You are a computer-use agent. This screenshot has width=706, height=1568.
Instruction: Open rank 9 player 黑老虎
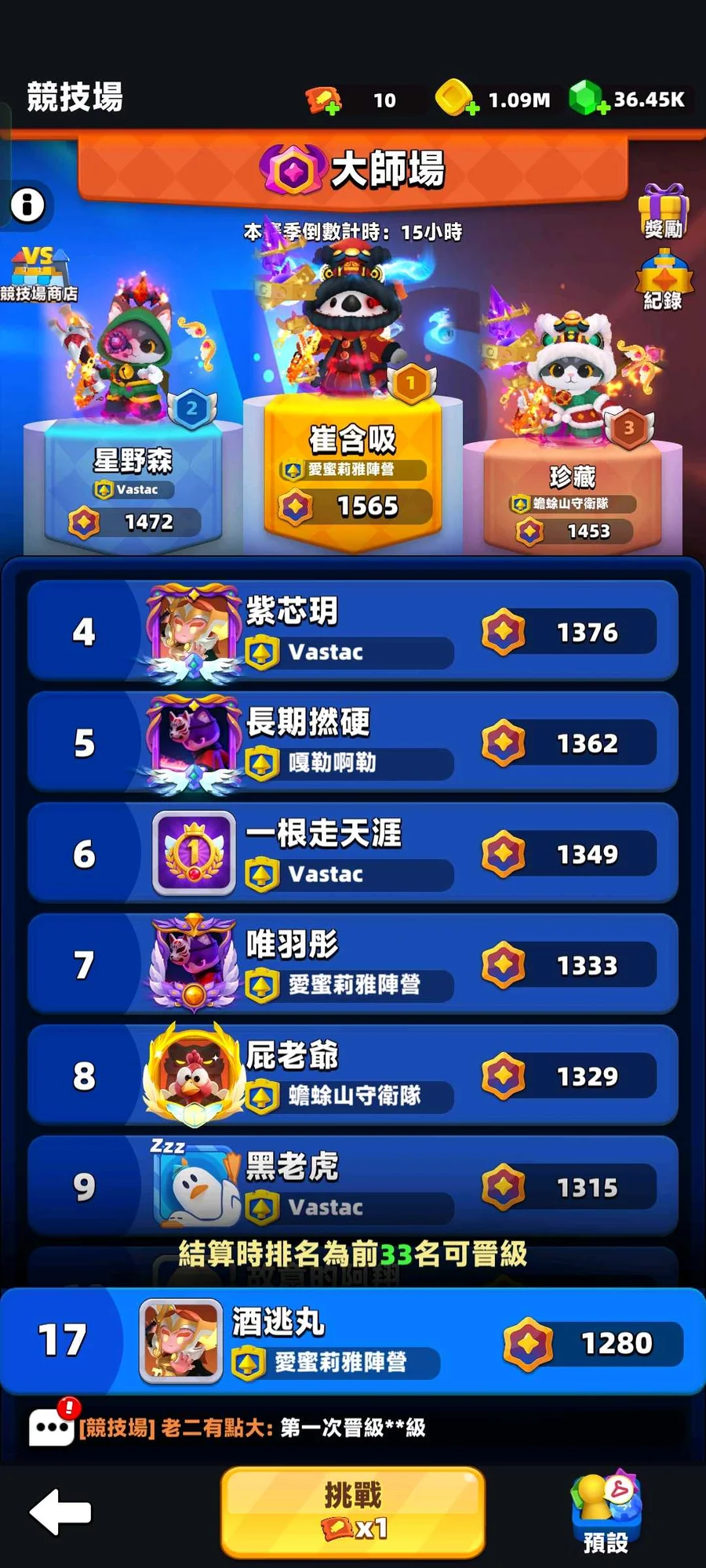click(353, 1186)
